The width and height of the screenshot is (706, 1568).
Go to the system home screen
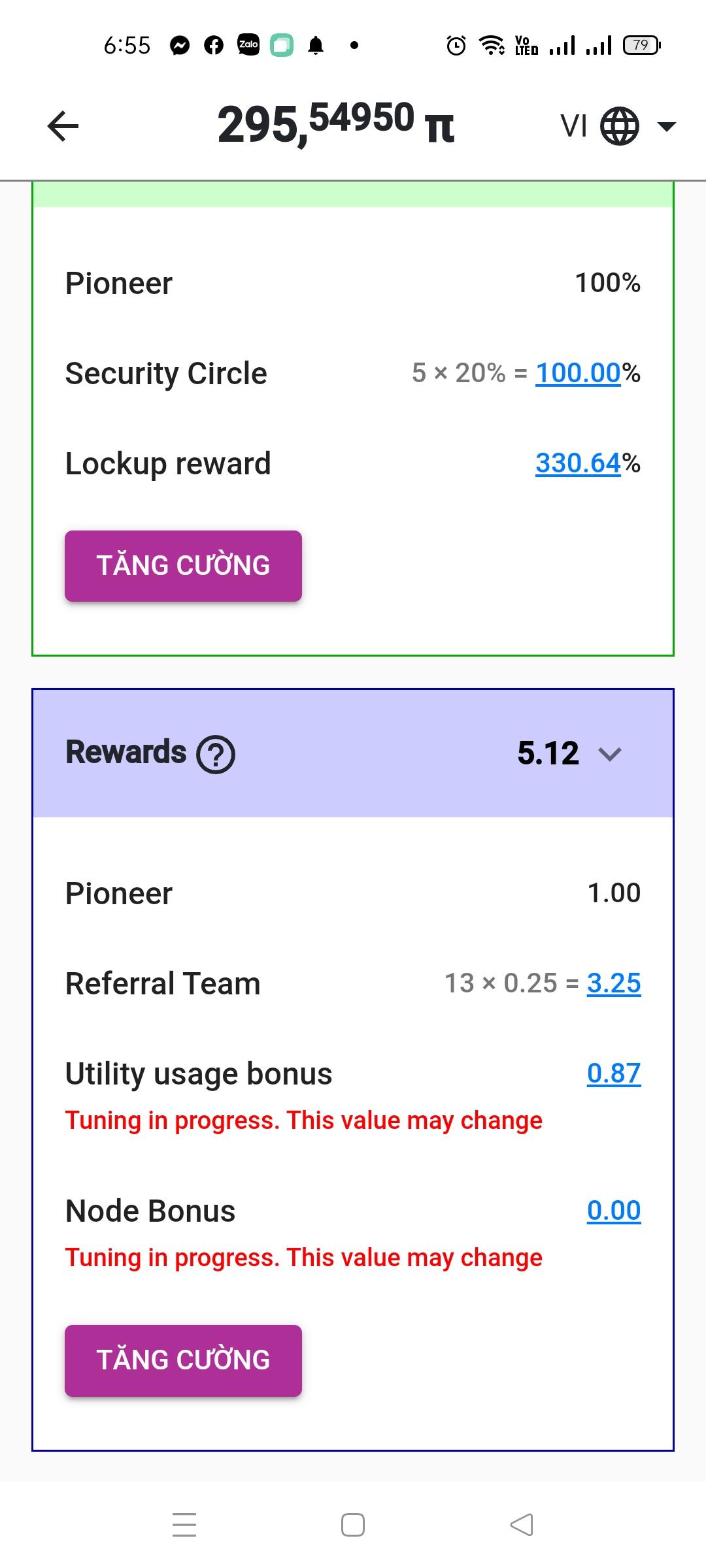click(353, 1525)
